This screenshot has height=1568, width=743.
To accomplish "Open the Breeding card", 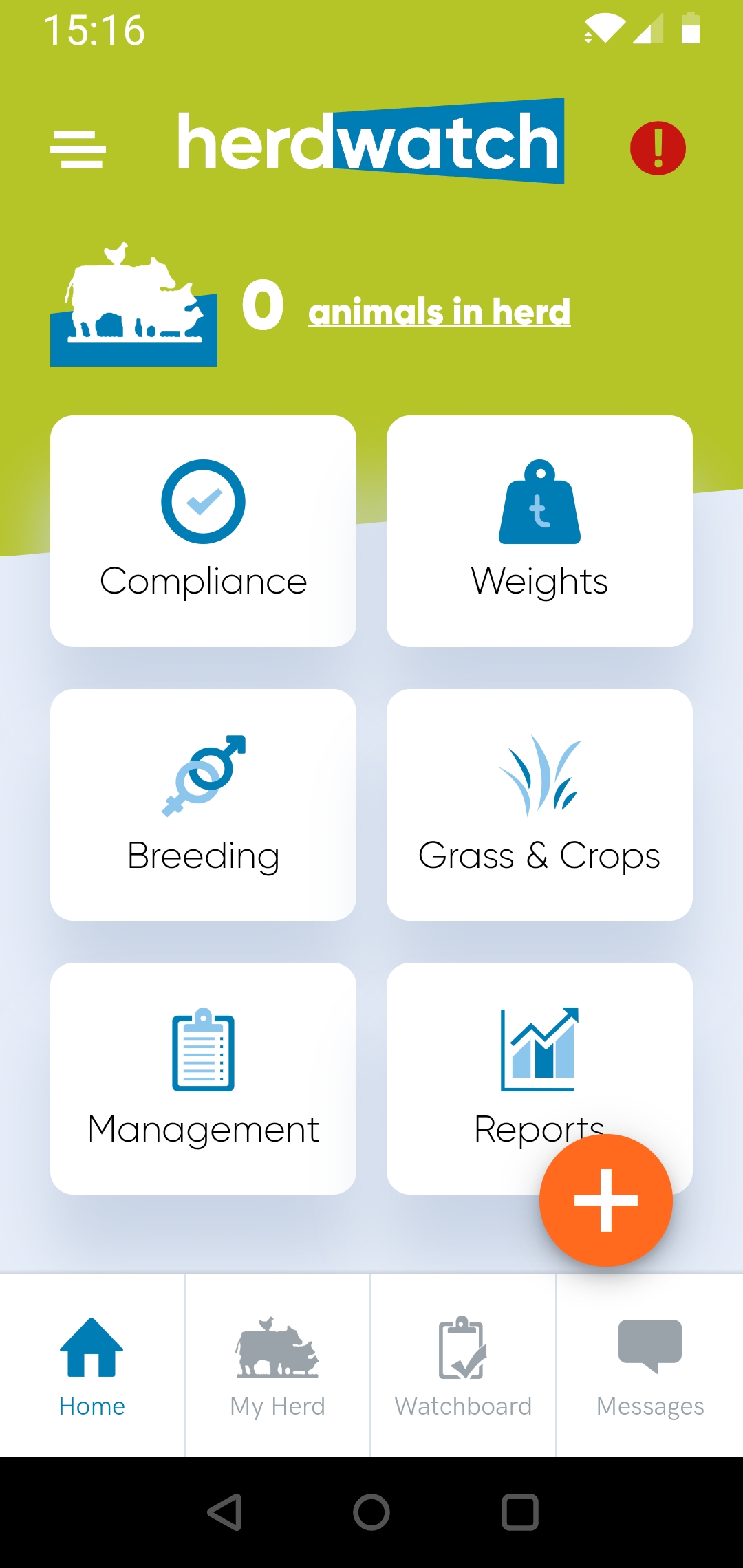I will (203, 805).
